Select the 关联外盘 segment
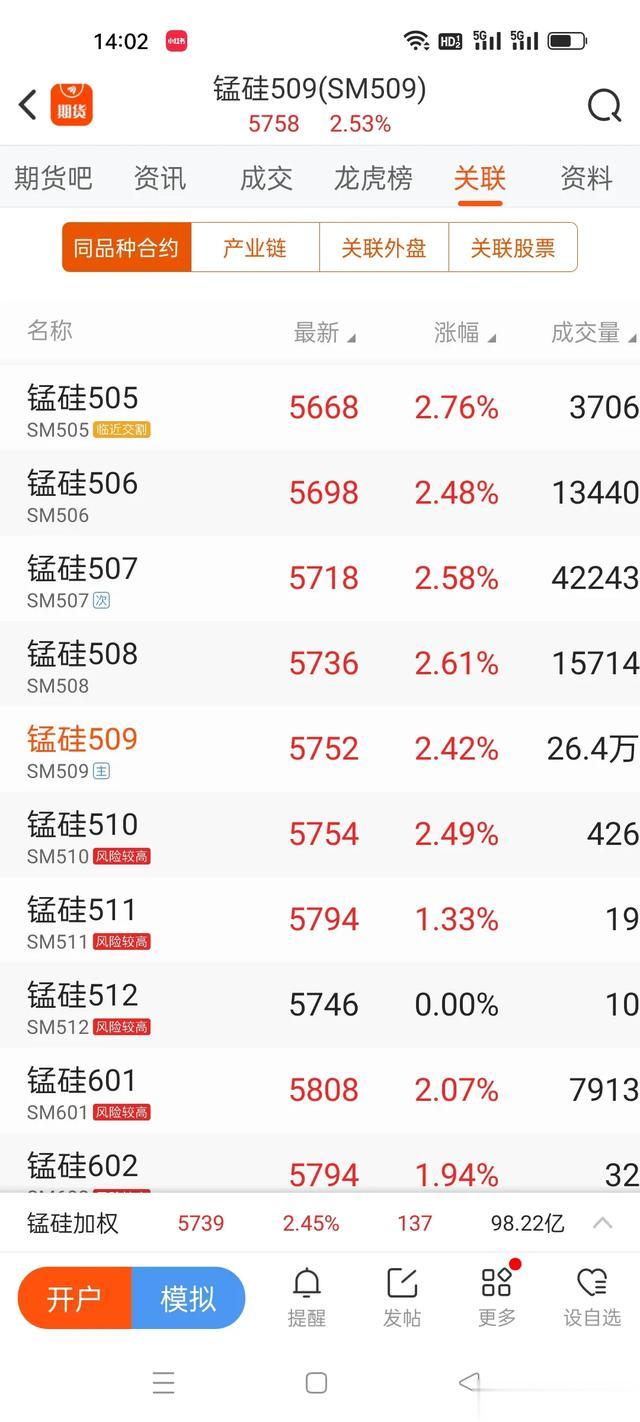The width and height of the screenshot is (640, 1422). point(384,247)
